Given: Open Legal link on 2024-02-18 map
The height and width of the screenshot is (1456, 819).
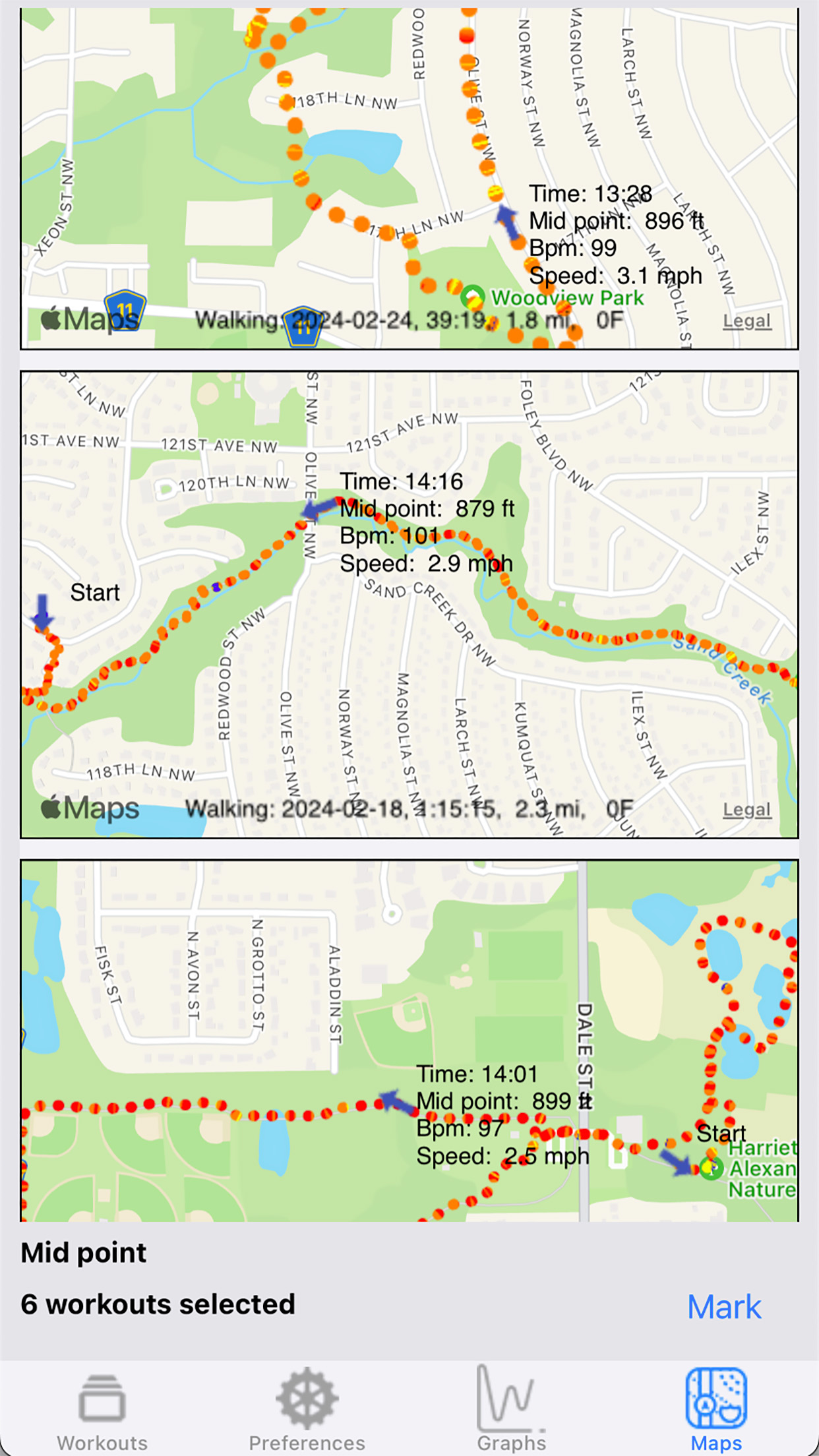Looking at the screenshot, I should [x=746, y=810].
